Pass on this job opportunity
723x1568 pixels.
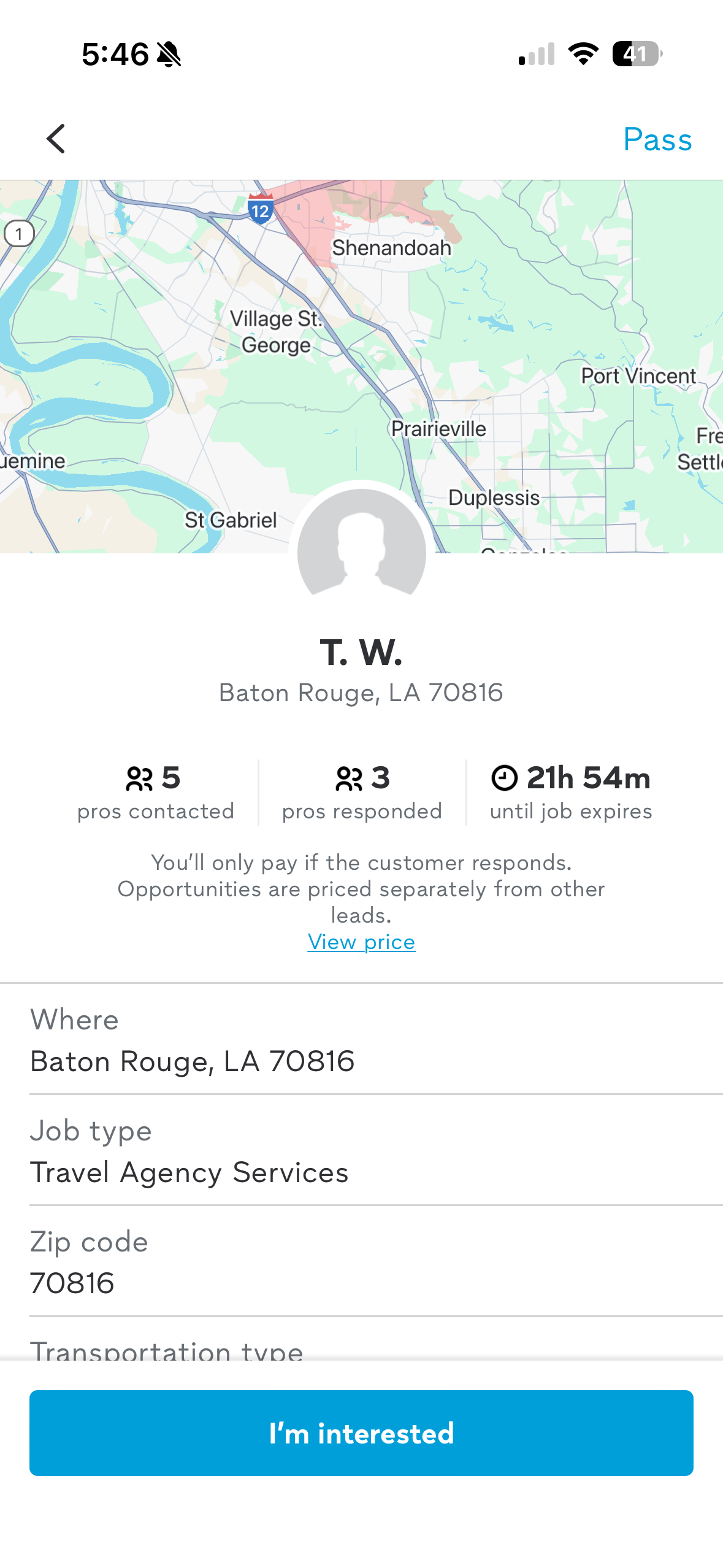point(657,140)
